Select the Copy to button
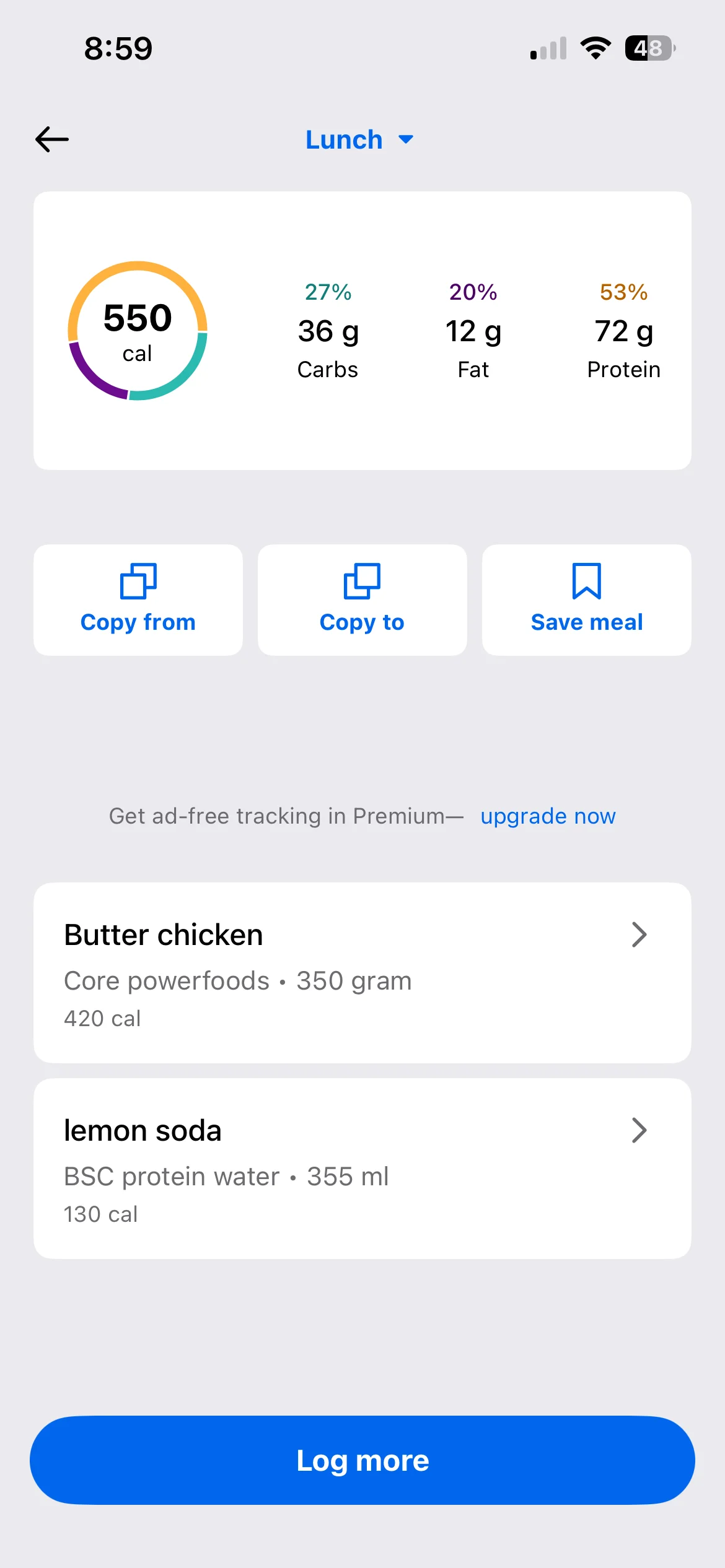Image resolution: width=725 pixels, height=1568 pixels. 362,599
